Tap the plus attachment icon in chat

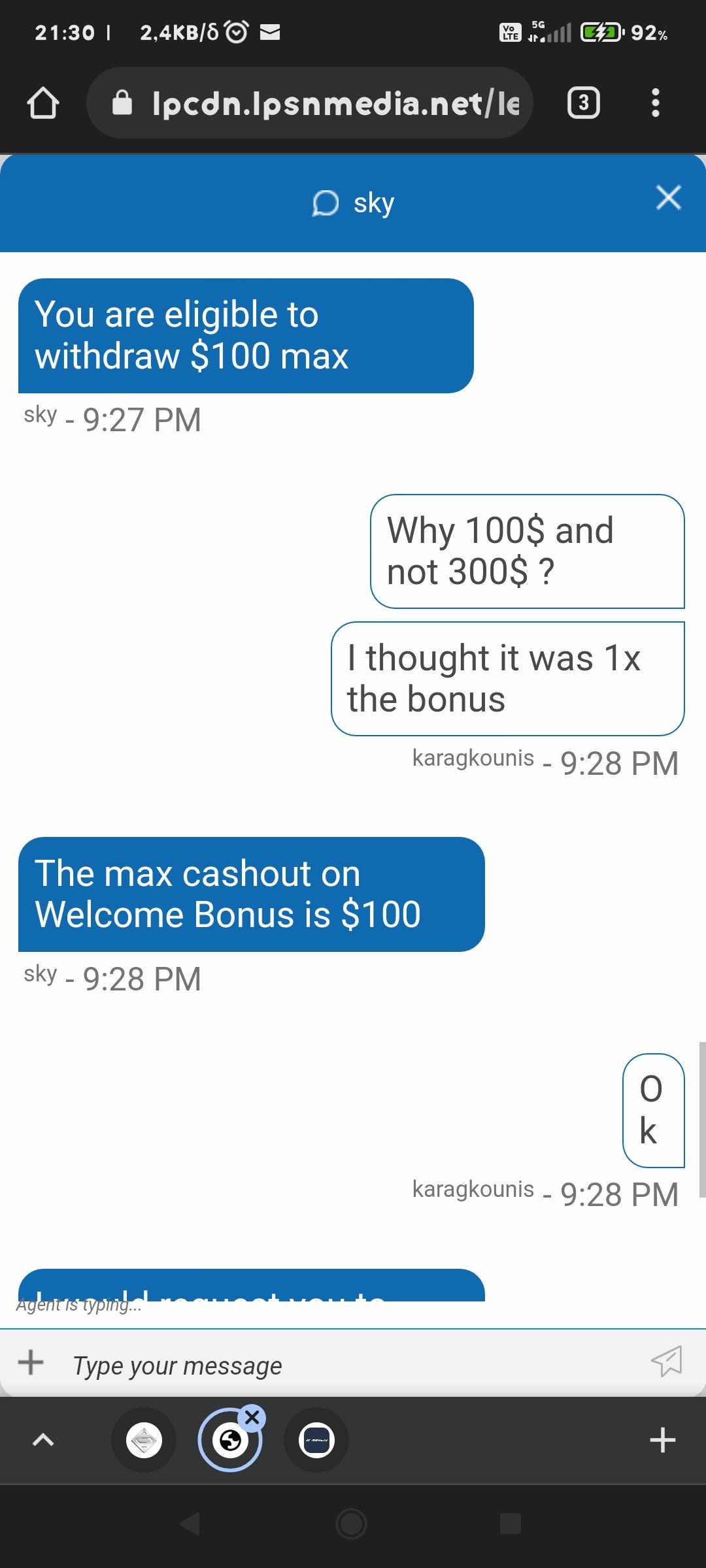click(31, 1362)
